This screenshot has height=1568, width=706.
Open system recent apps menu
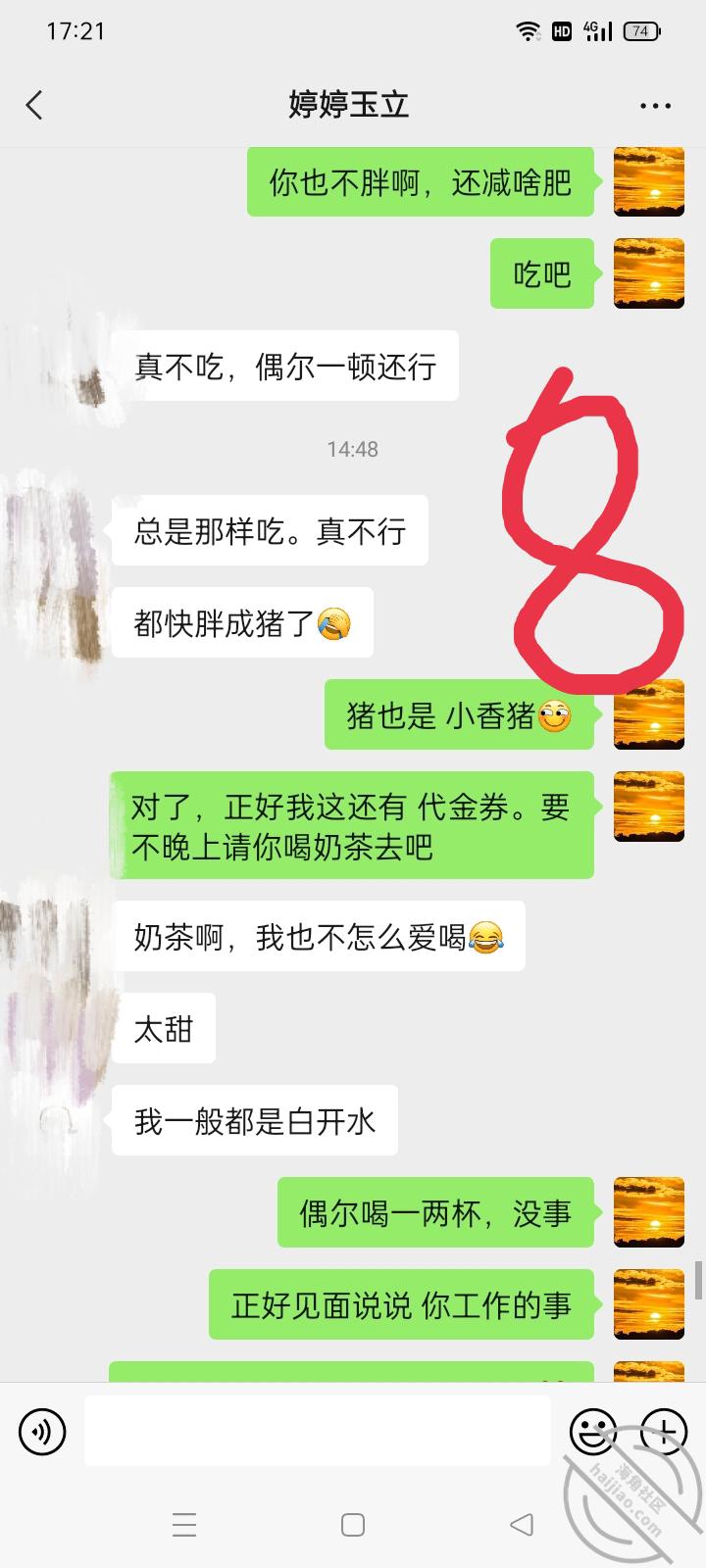pyautogui.click(x=184, y=1524)
